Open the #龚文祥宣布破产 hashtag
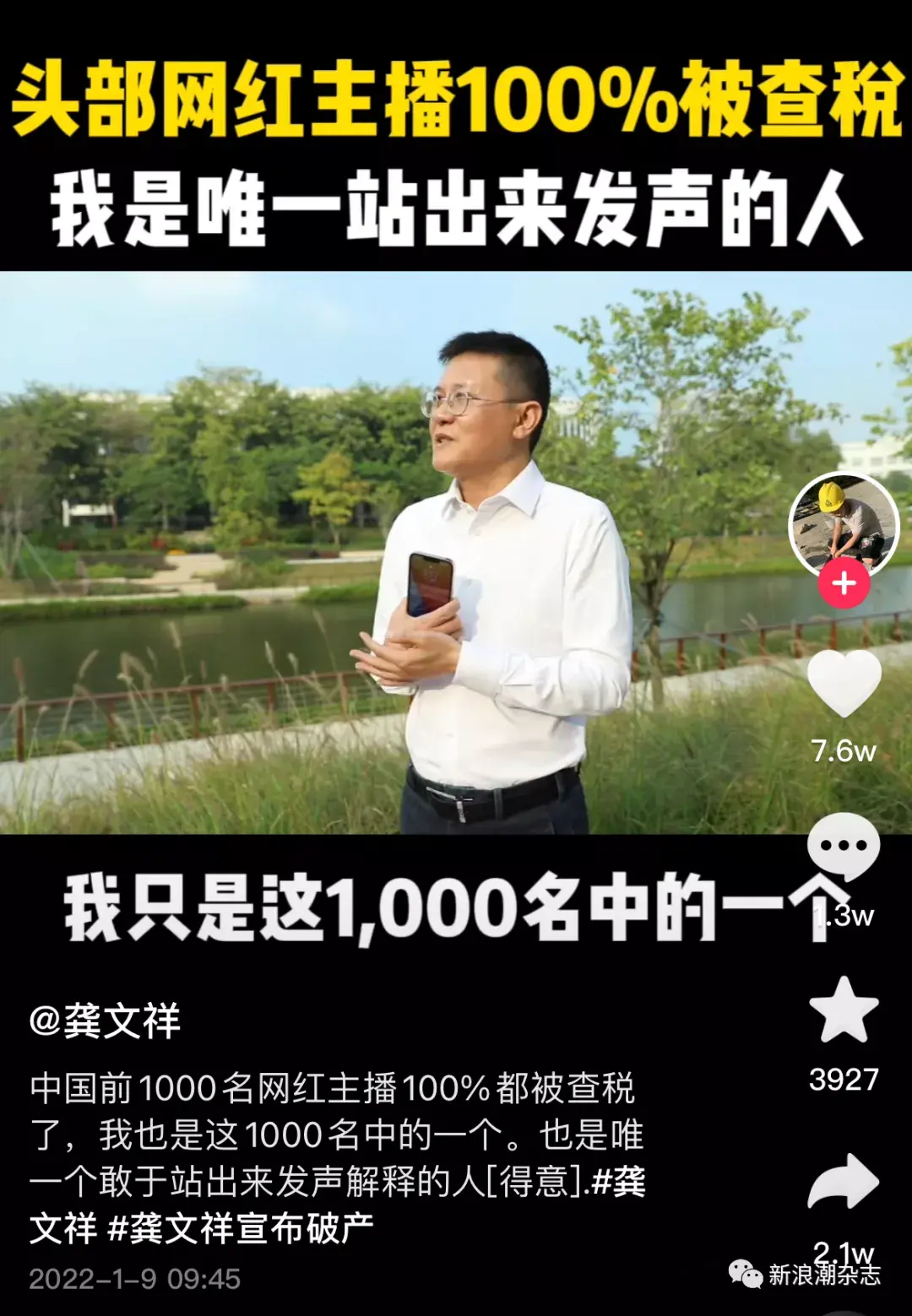The height and width of the screenshot is (1316, 912). click(x=241, y=1227)
